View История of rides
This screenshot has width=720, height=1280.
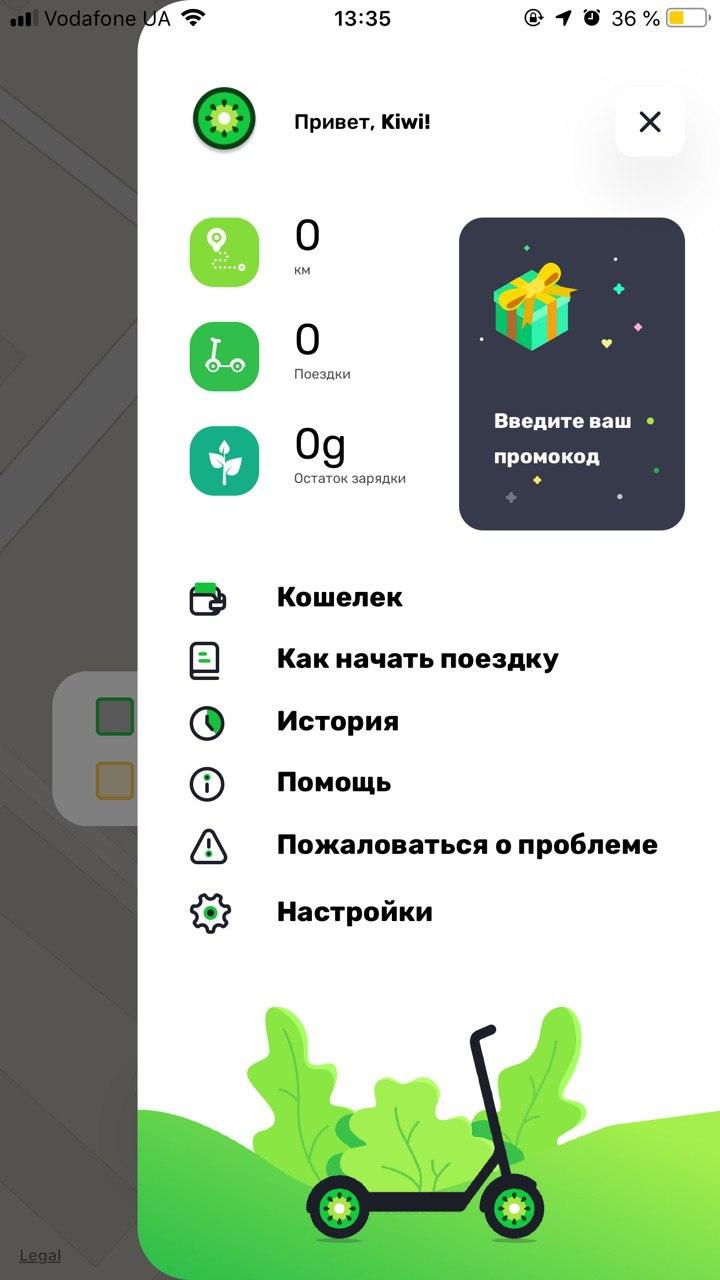point(337,722)
